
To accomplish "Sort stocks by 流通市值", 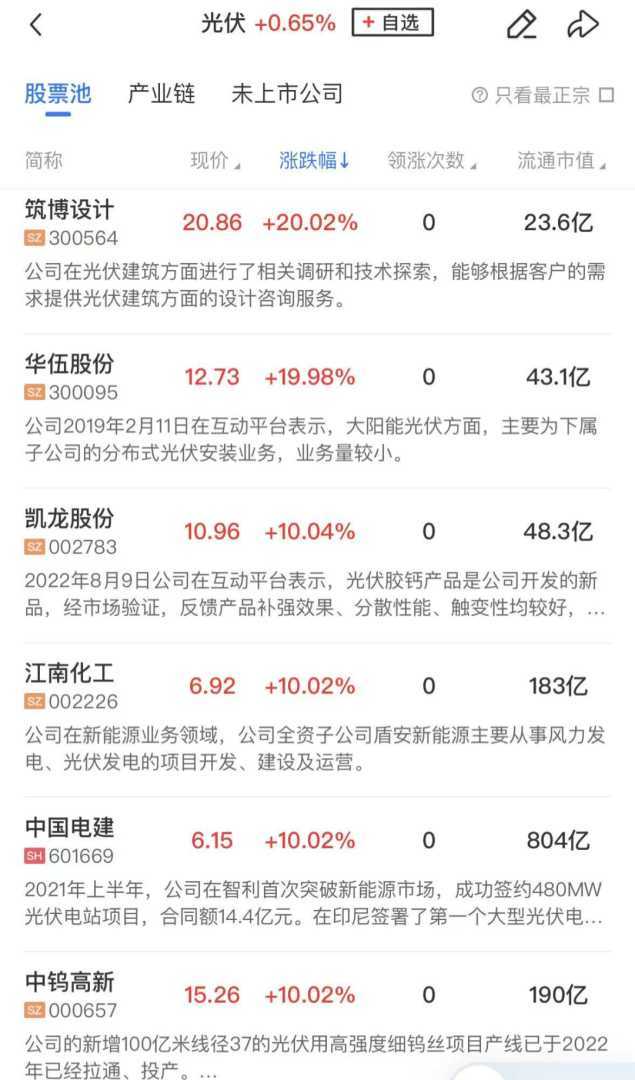I will [560, 160].
